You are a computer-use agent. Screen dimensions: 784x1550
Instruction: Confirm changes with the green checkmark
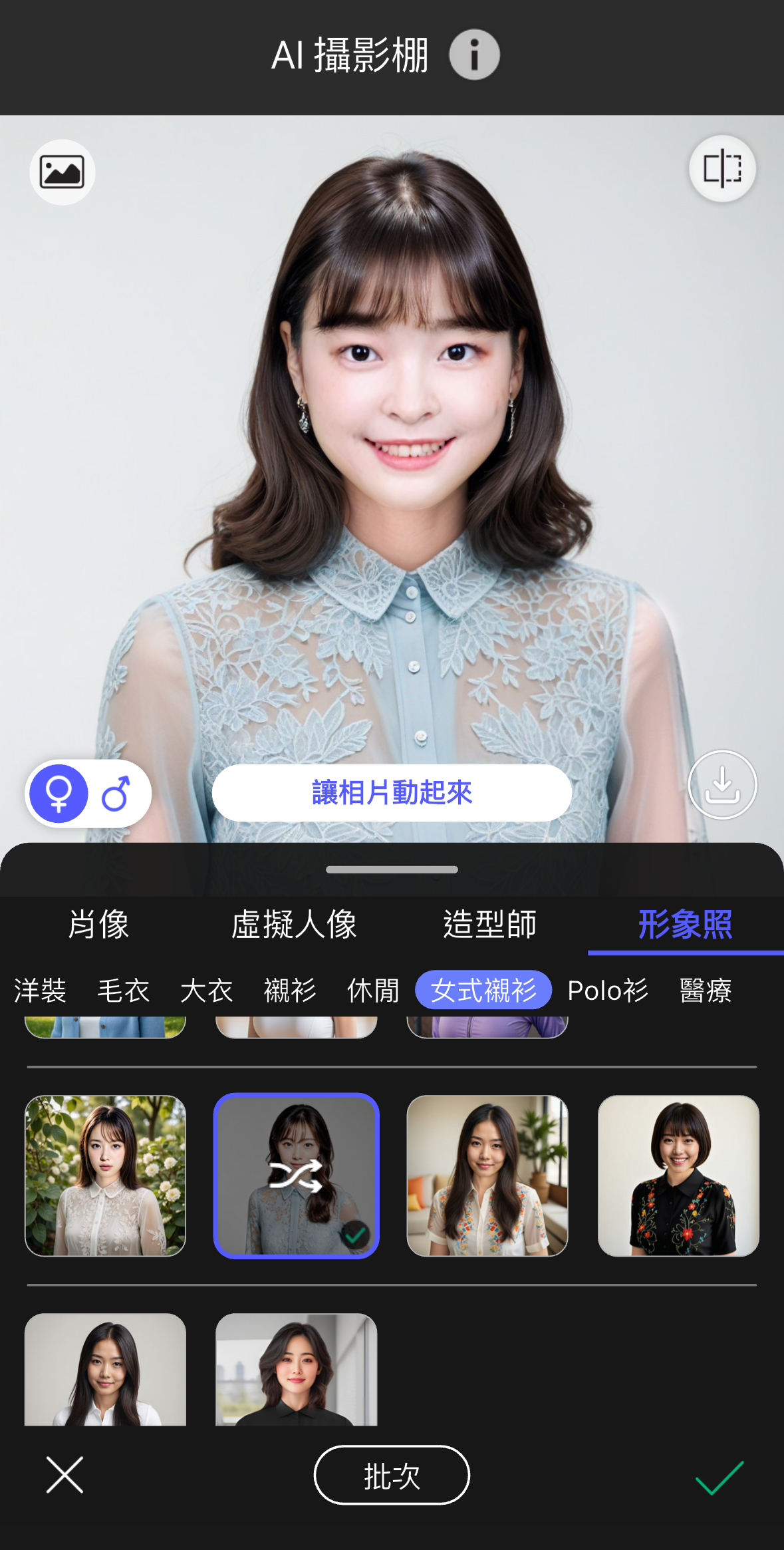[x=719, y=1477]
